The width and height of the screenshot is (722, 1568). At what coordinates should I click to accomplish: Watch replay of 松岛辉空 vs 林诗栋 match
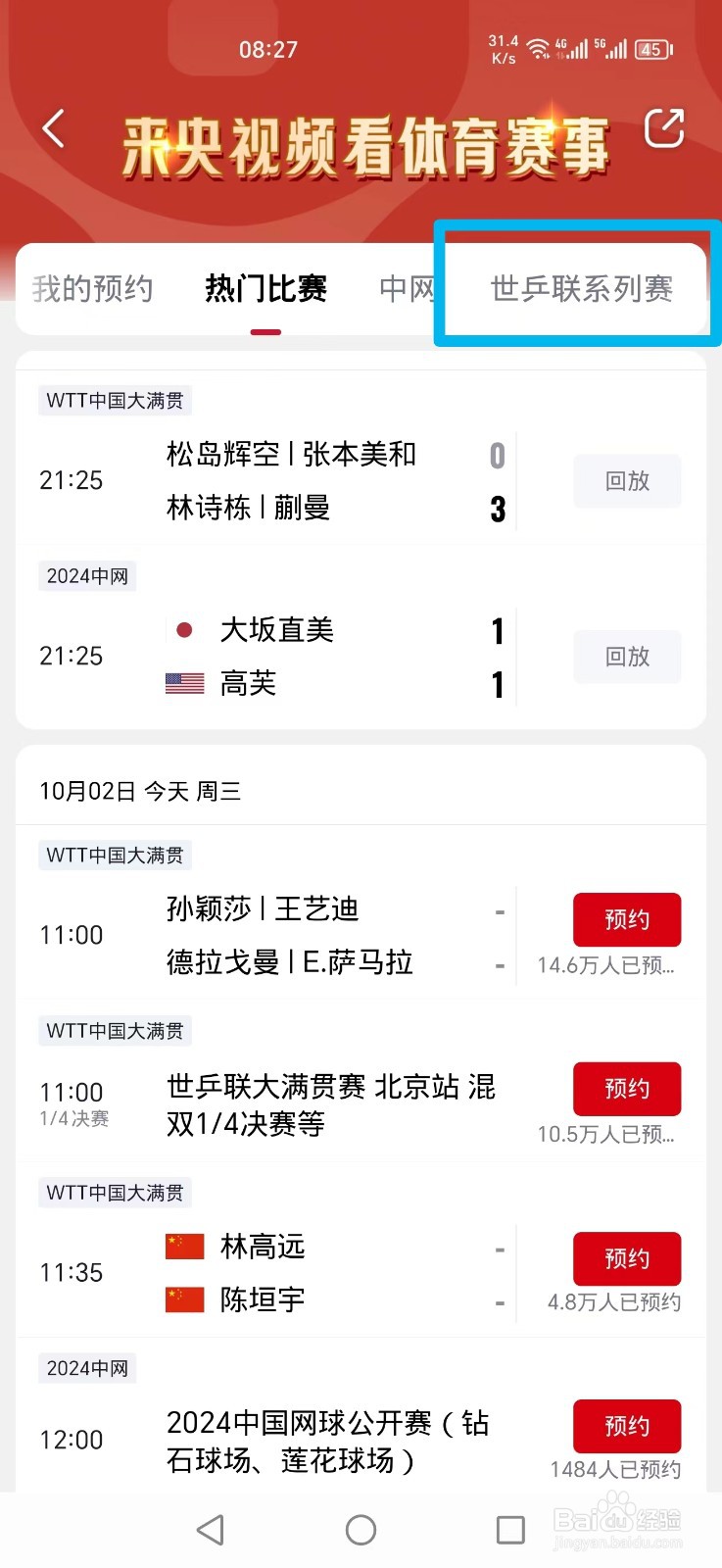tap(627, 480)
